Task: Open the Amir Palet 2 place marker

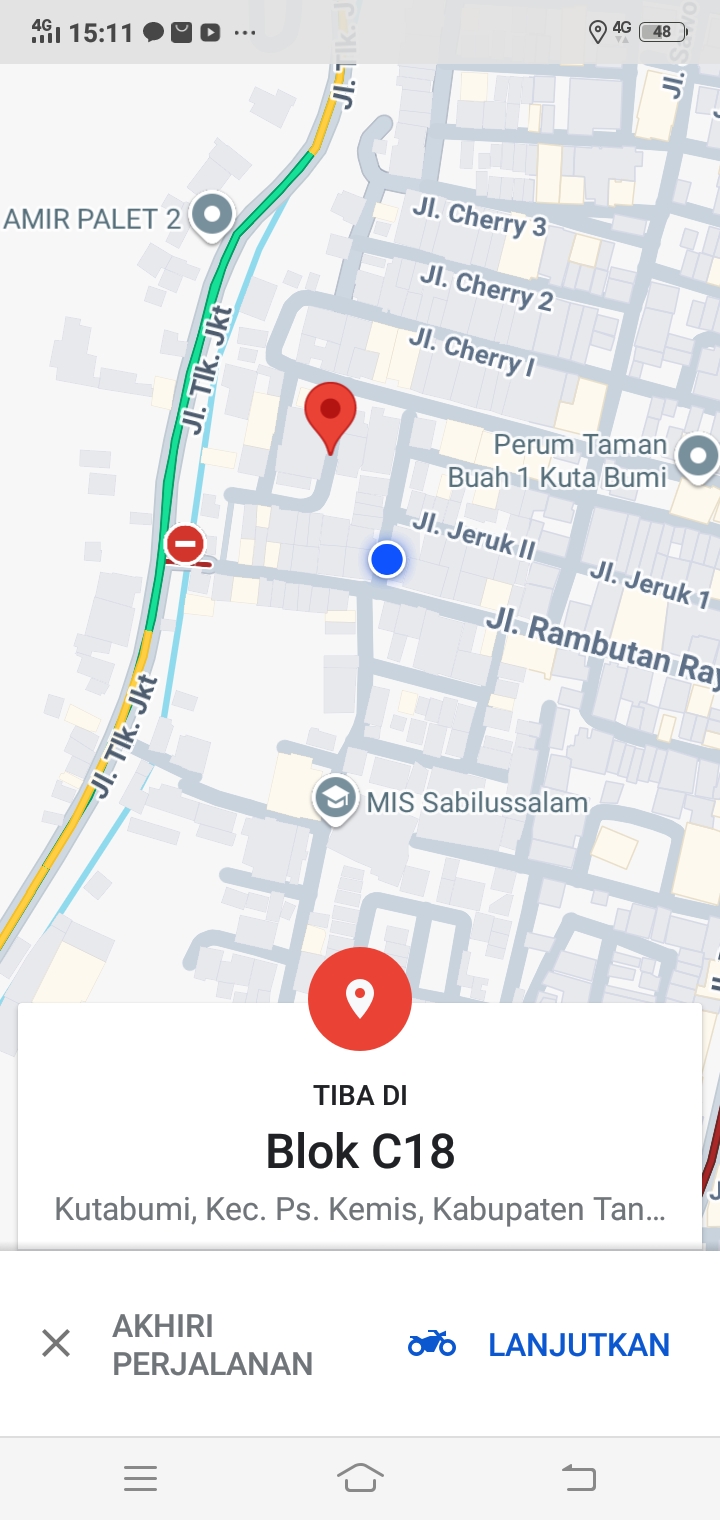Action: tap(212, 215)
